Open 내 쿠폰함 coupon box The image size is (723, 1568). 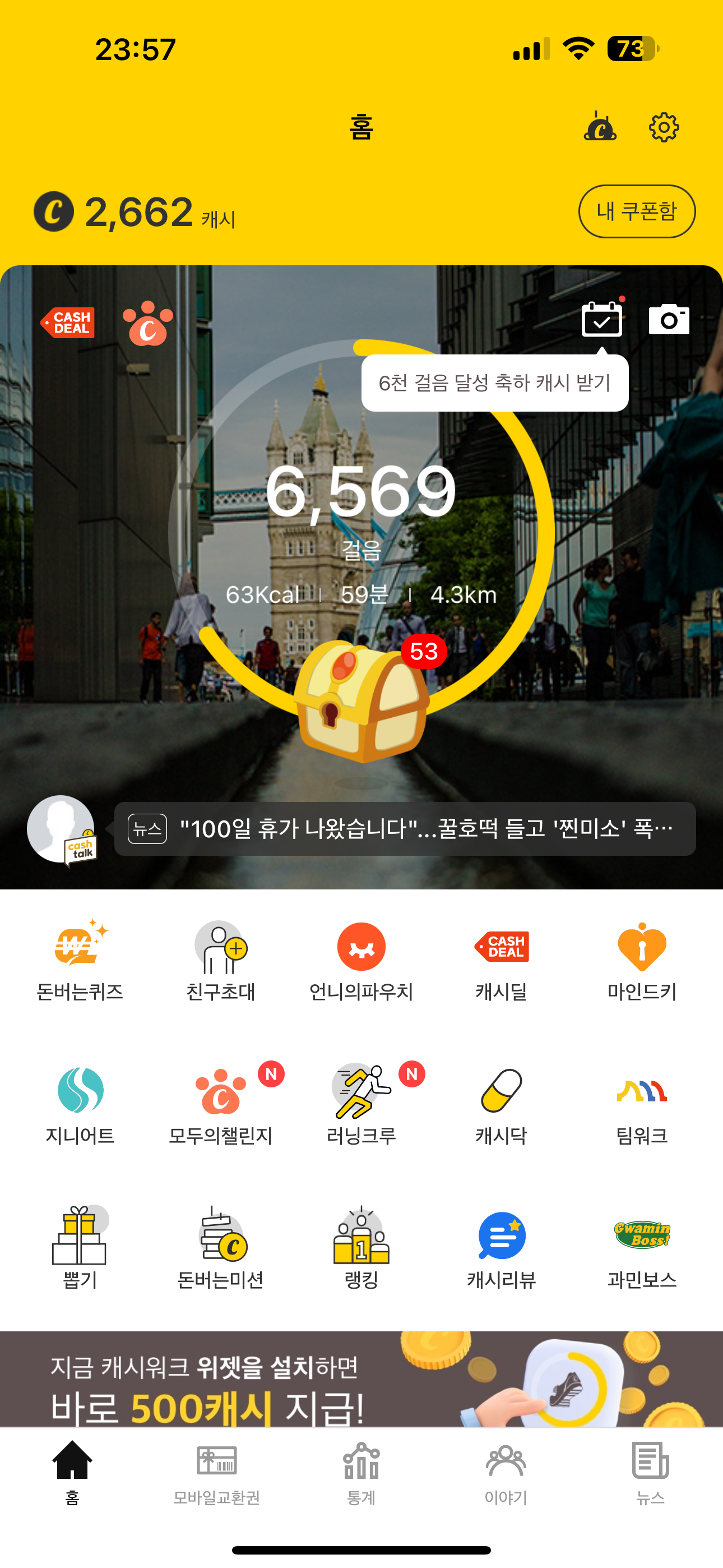637,211
